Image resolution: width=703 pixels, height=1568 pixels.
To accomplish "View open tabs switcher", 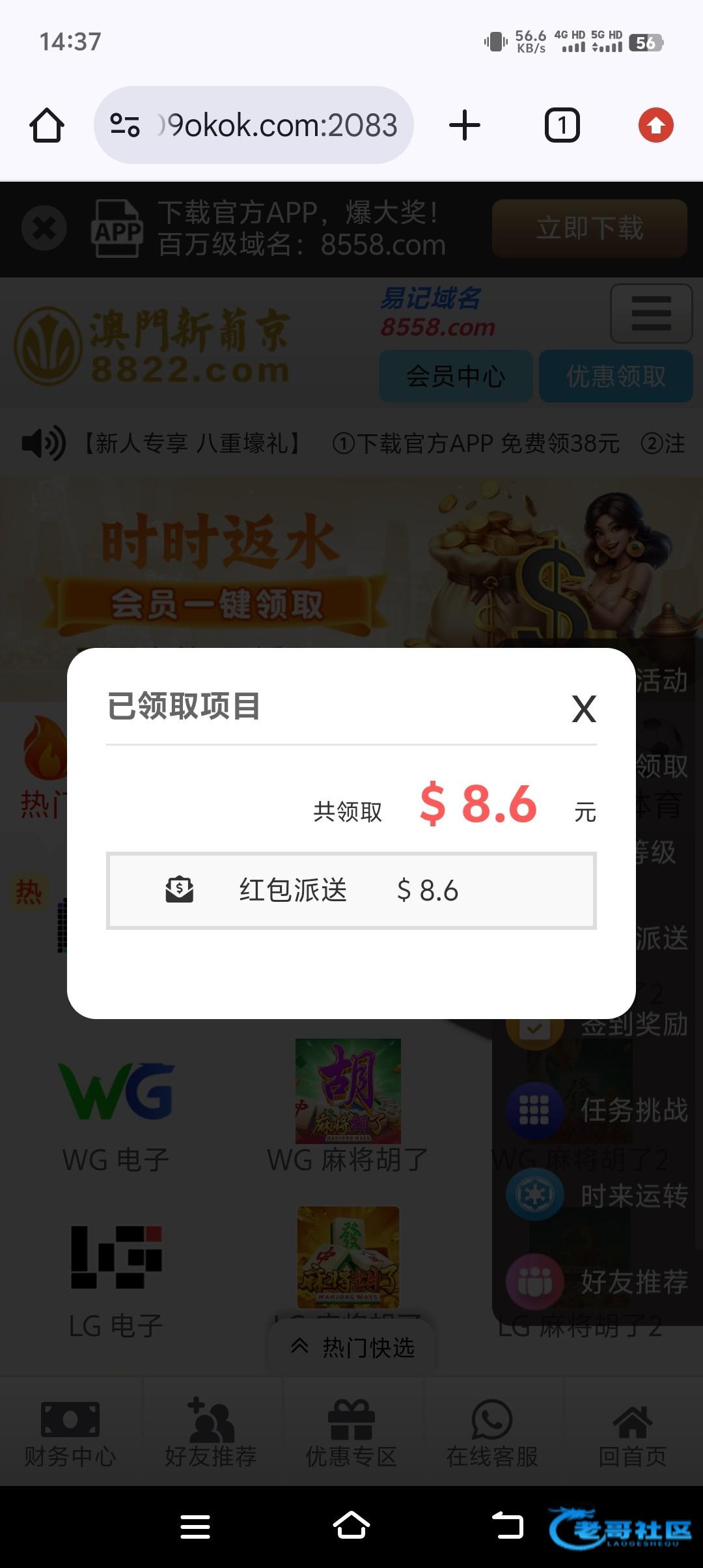I will click(x=562, y=125).
